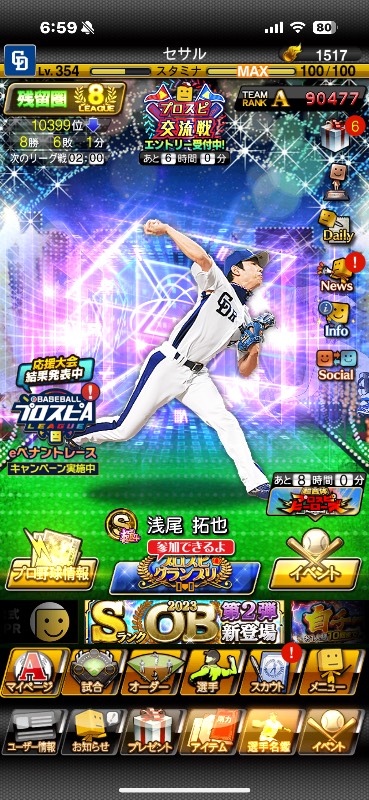The height and width of the screenshot is (800, 369).
Task: Open the gold イベント button
Action: [315, 561]
